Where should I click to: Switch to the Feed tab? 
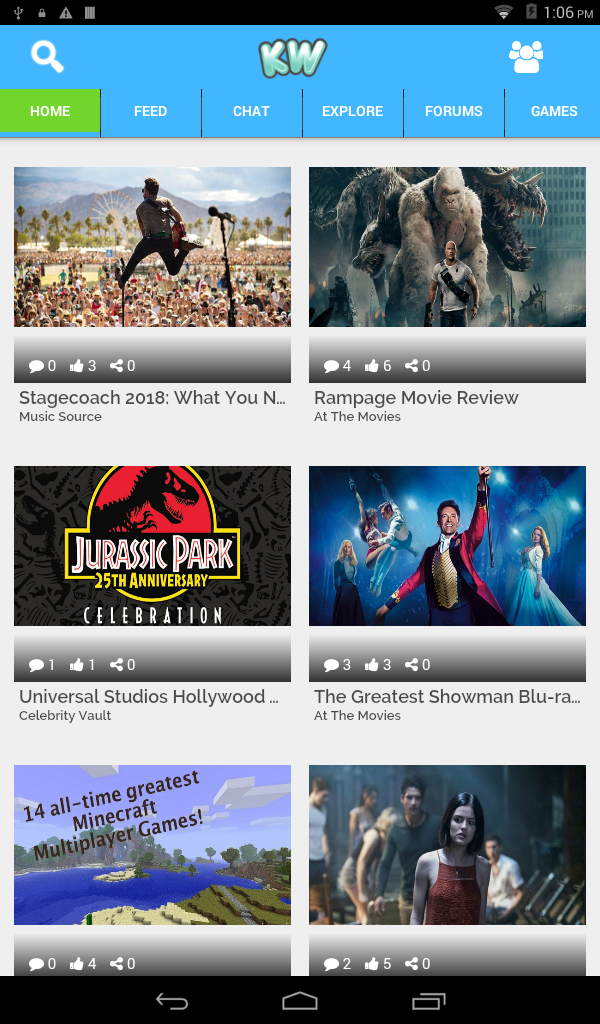point(150,111)
